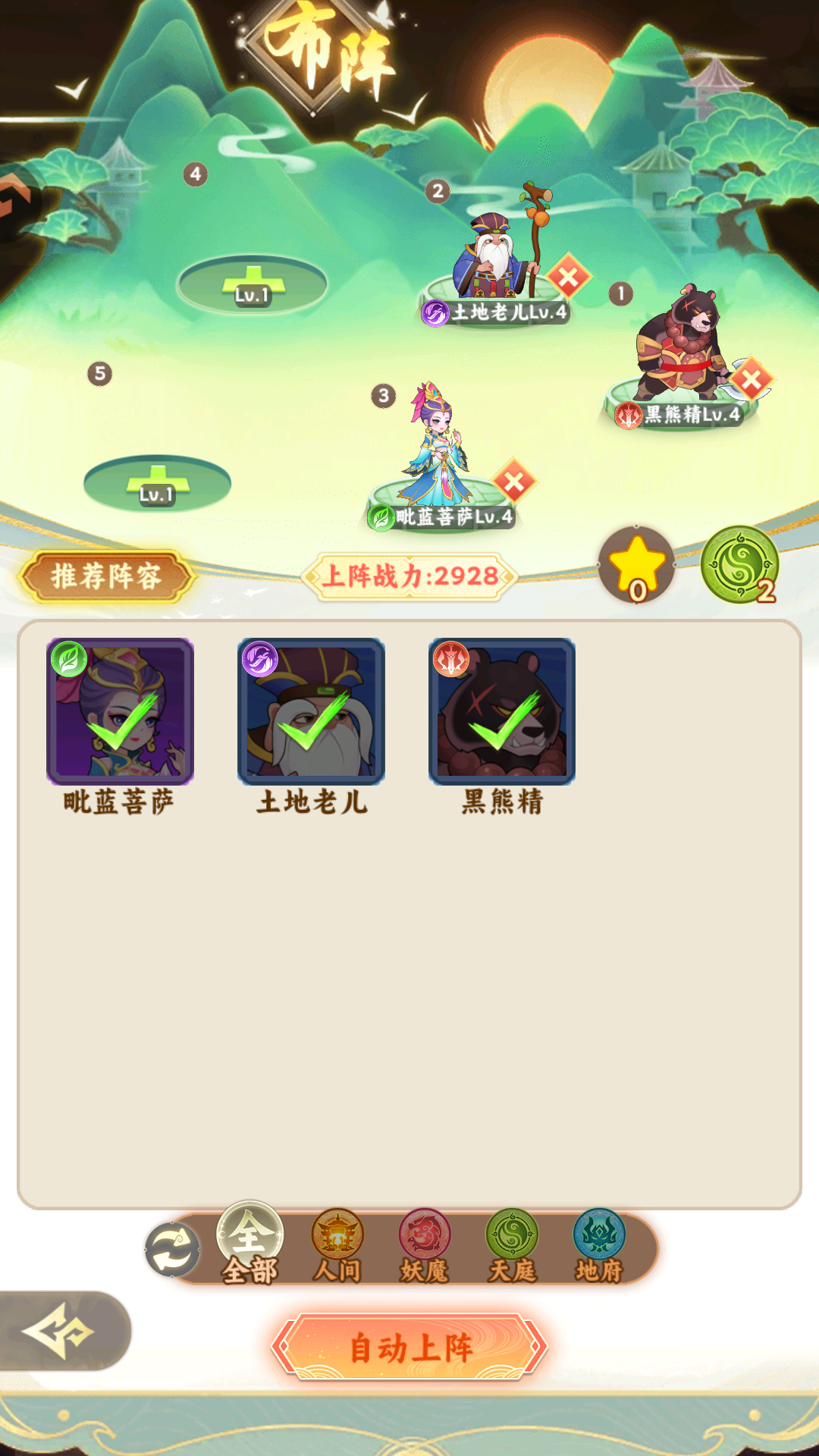The image size is (819, 1456).
Task: Filter heroes by 妖魔 faction
Action: [x=425, y=1245]
